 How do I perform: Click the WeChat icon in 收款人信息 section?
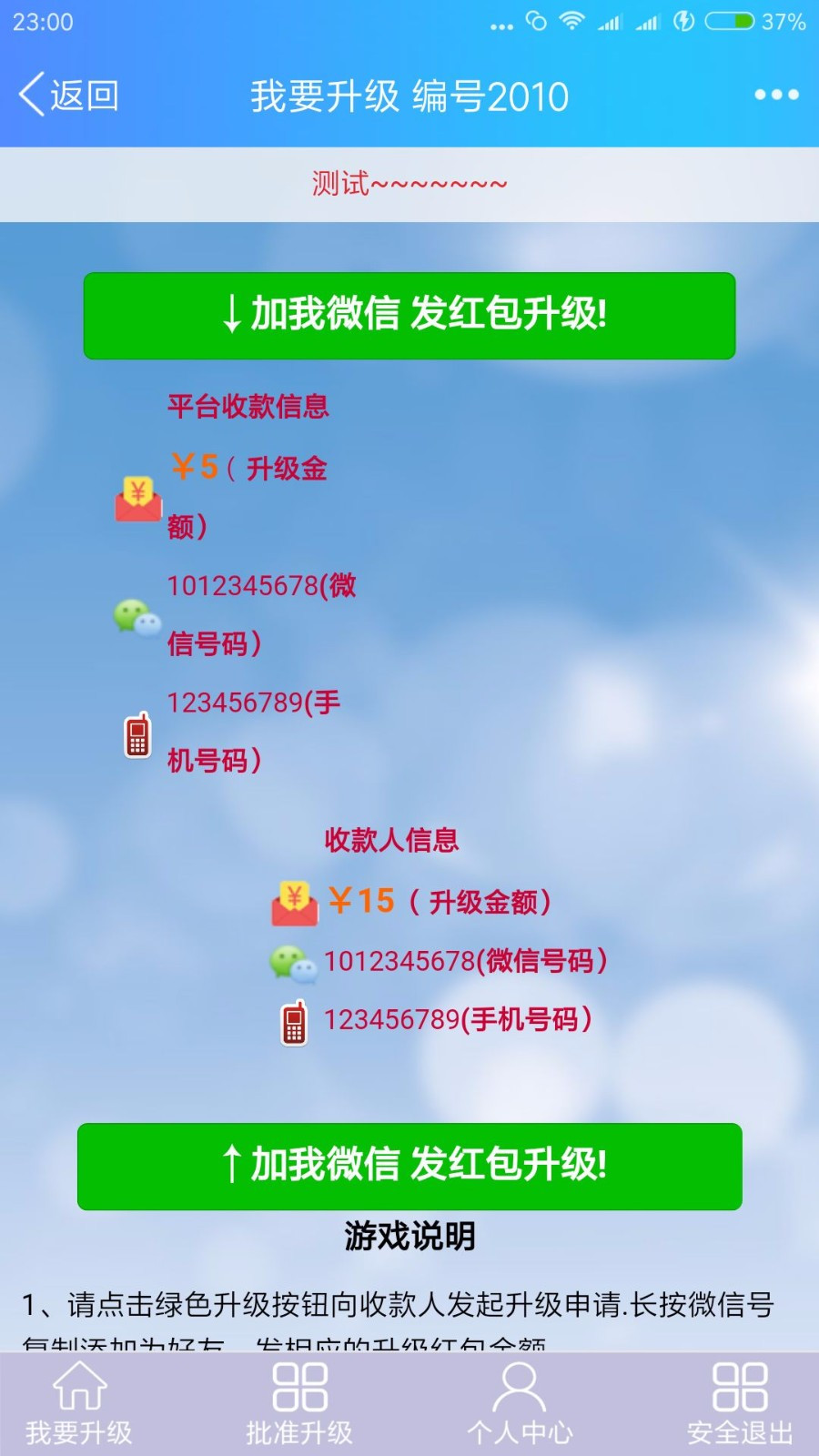(x=293, y=964)
